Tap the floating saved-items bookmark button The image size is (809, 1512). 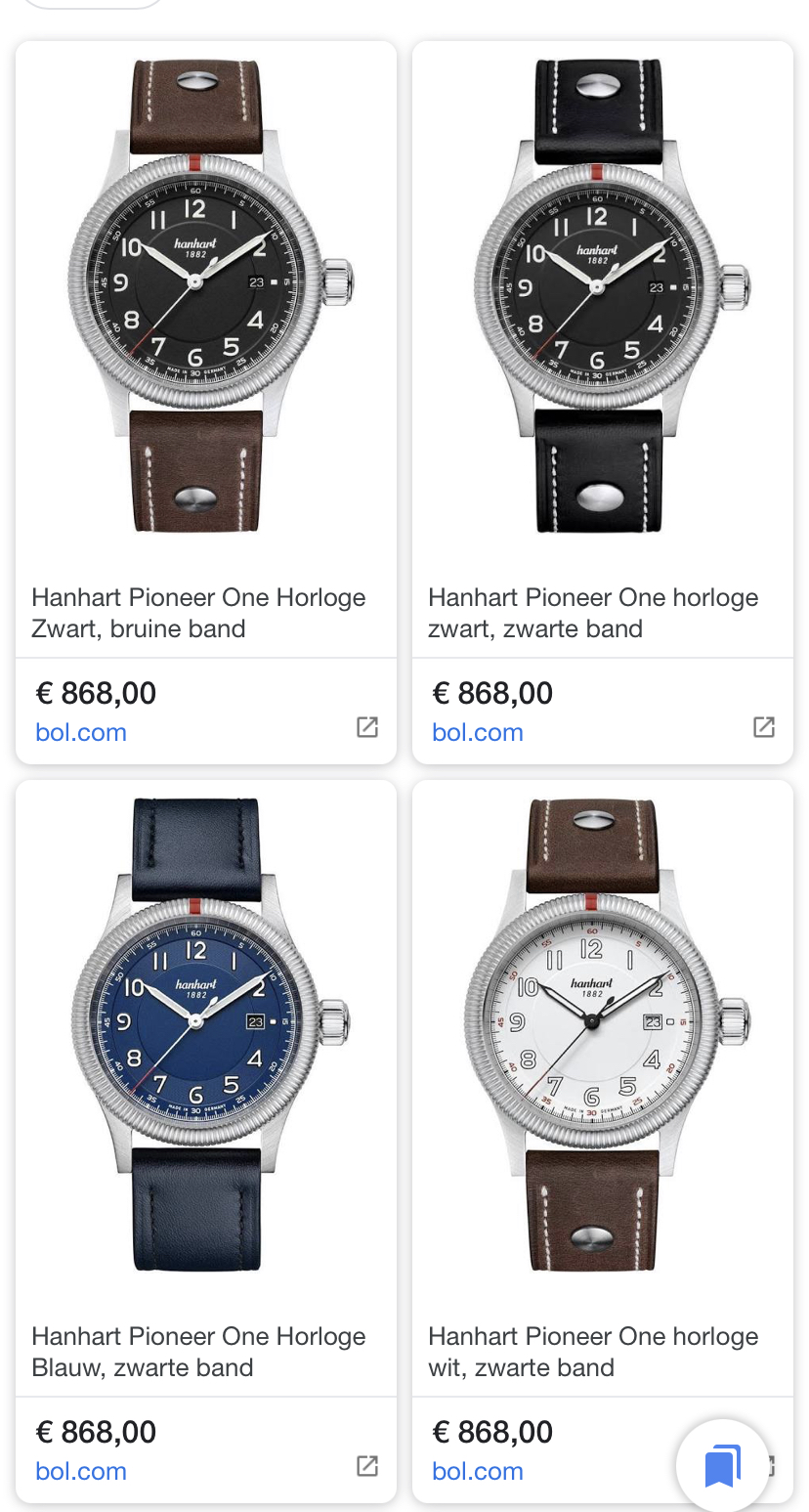coord(723,1466)
